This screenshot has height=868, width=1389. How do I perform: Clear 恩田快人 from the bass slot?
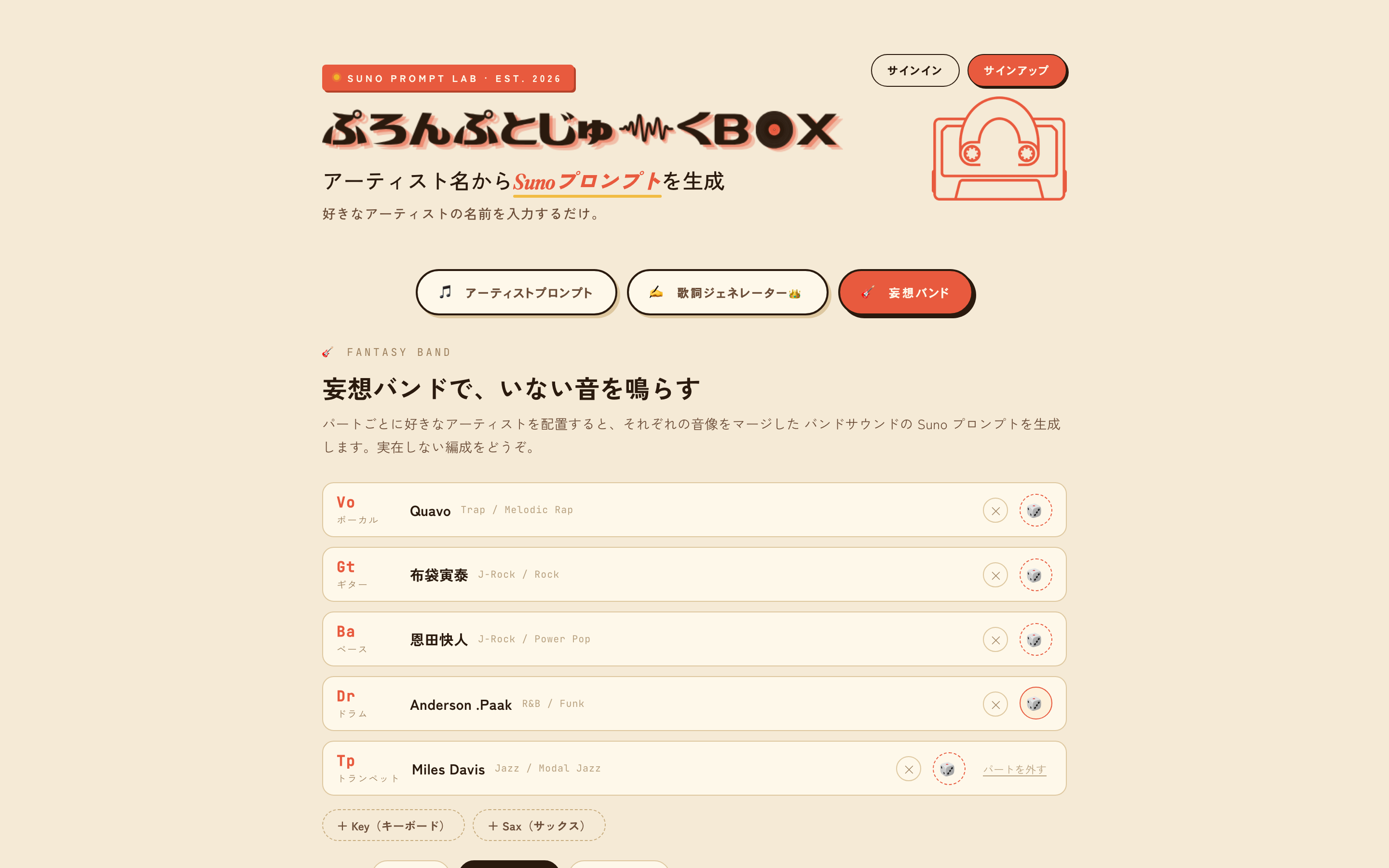pos(995,639)
